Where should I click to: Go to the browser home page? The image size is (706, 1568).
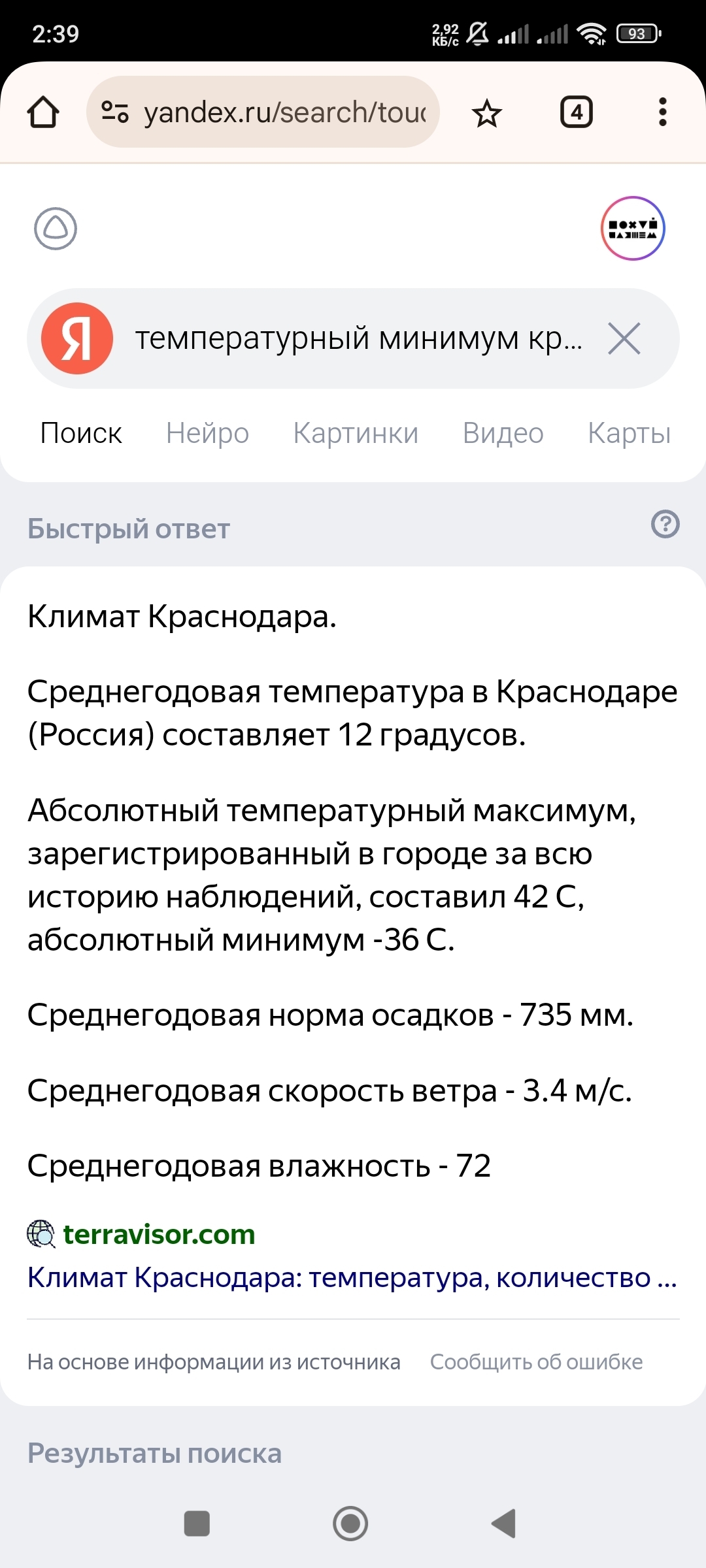[43, 112]
